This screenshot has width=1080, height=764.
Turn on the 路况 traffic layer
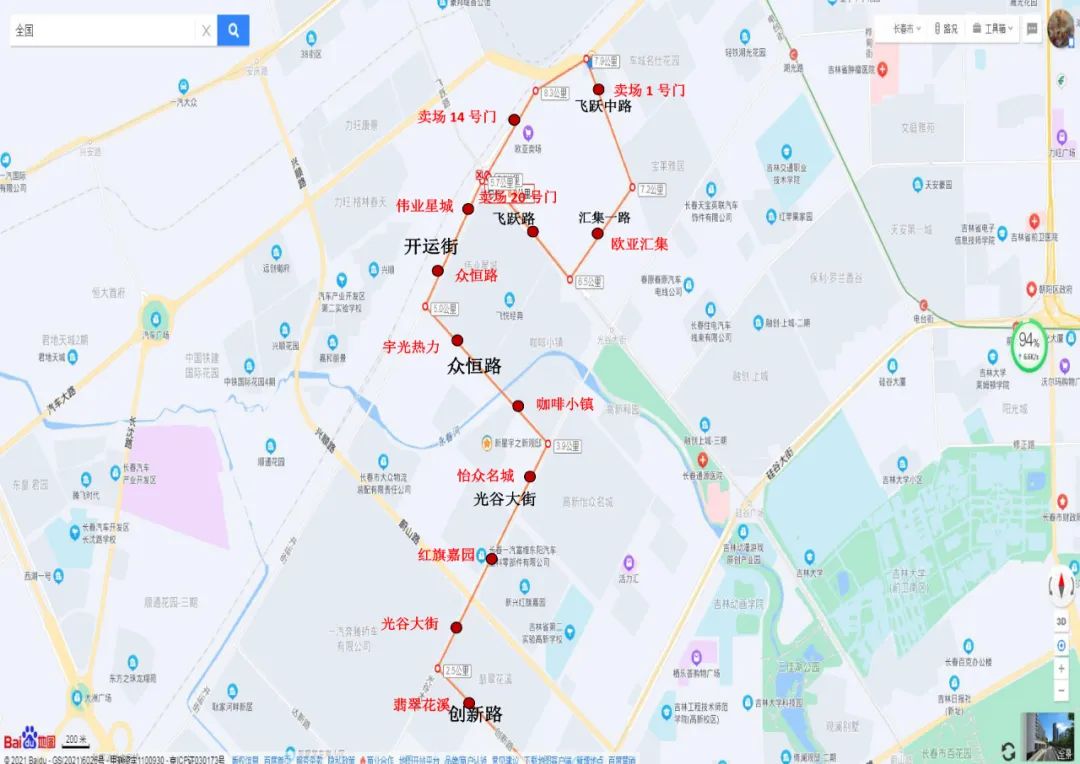[946, 29]
